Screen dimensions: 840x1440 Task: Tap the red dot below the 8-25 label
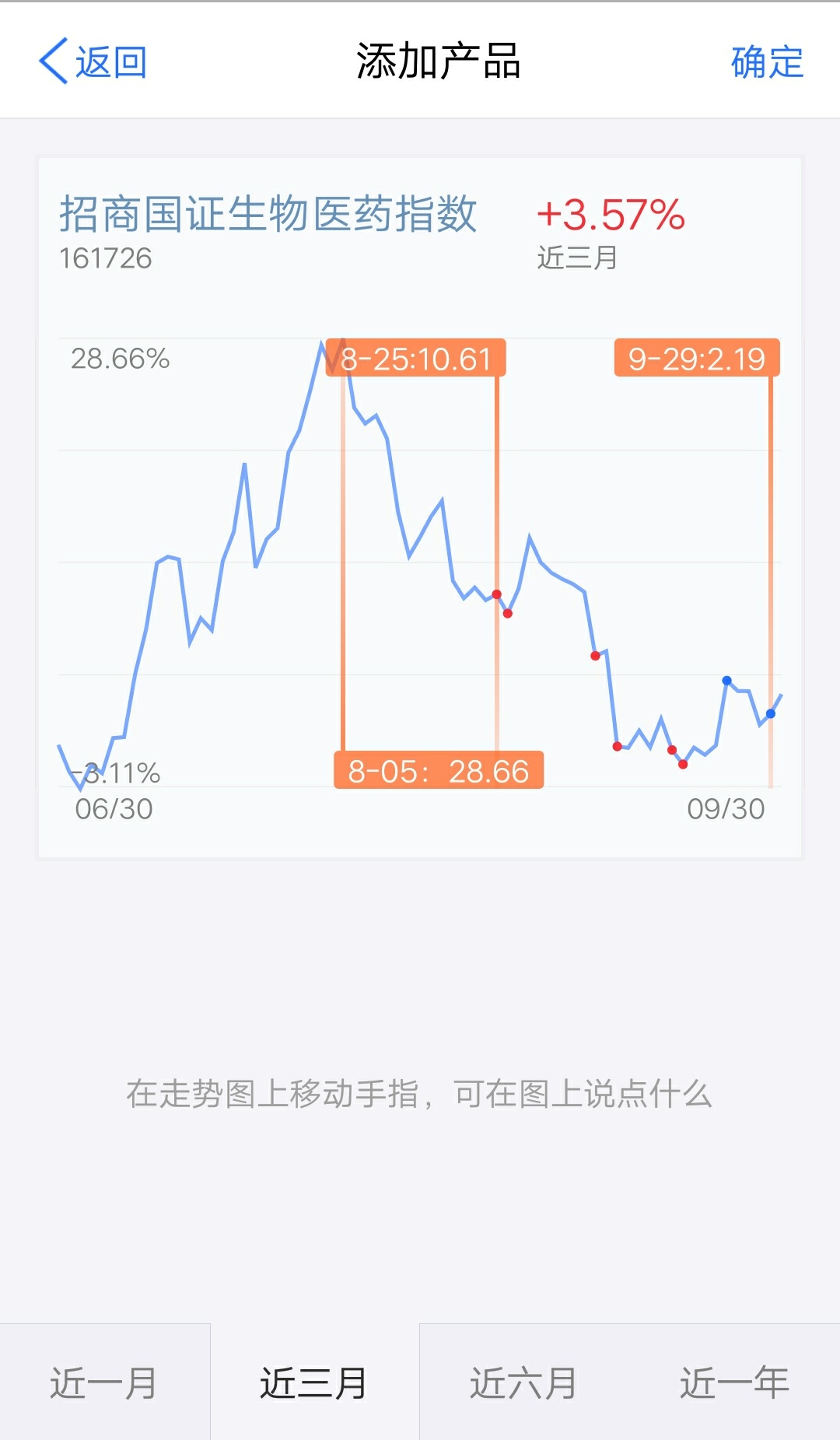point(507,613)
